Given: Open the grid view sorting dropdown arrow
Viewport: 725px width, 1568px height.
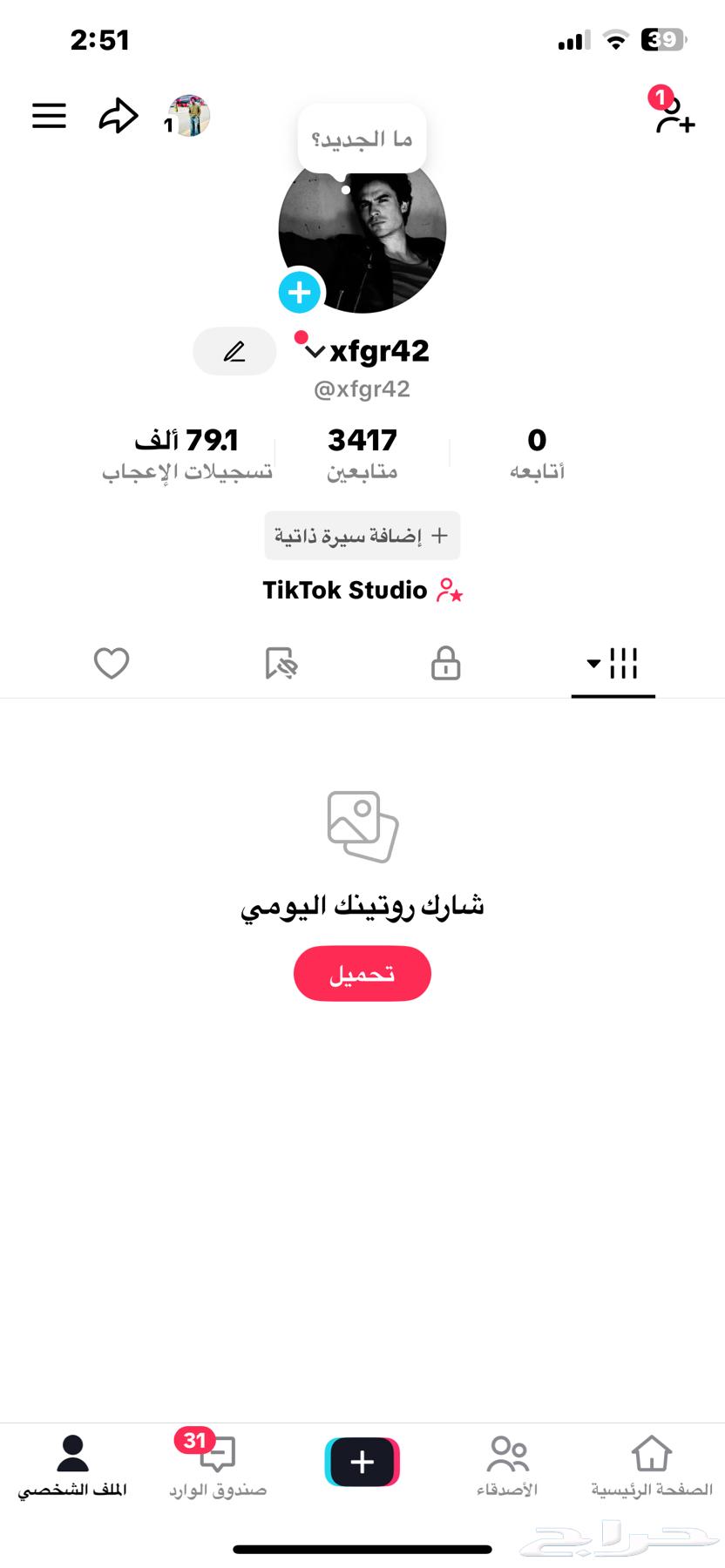Looking at the screenshot, I should [x=593, y=663].
